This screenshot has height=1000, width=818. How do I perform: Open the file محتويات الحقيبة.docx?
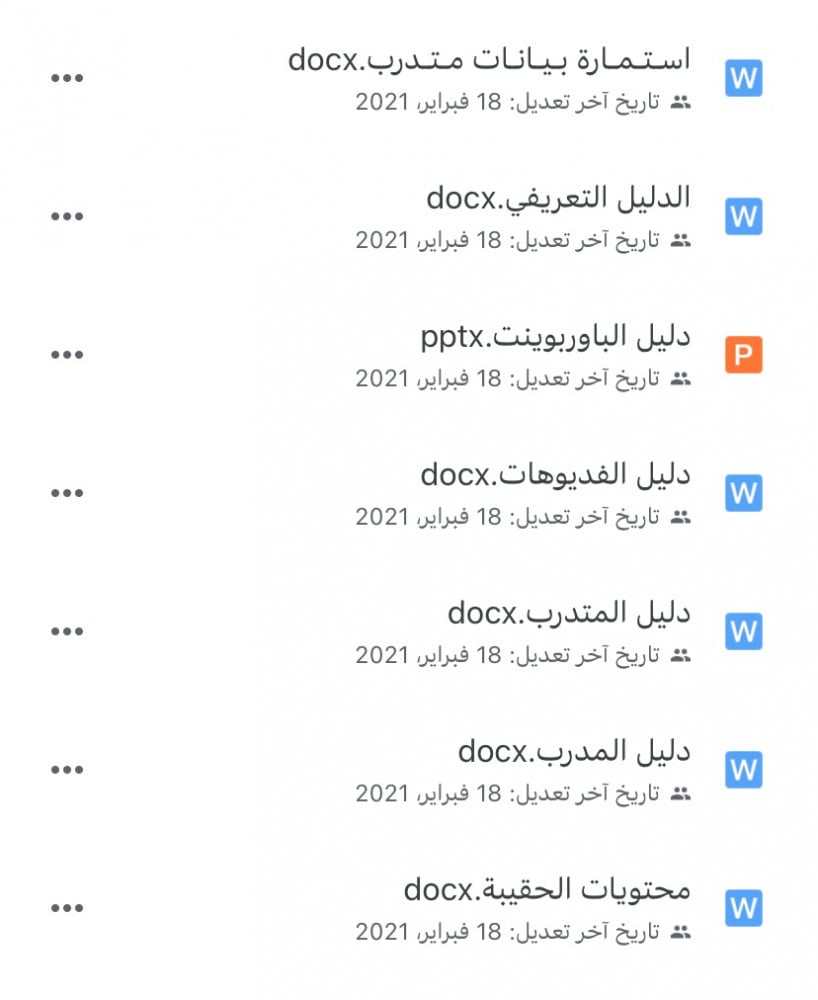(x=547, y=889)
